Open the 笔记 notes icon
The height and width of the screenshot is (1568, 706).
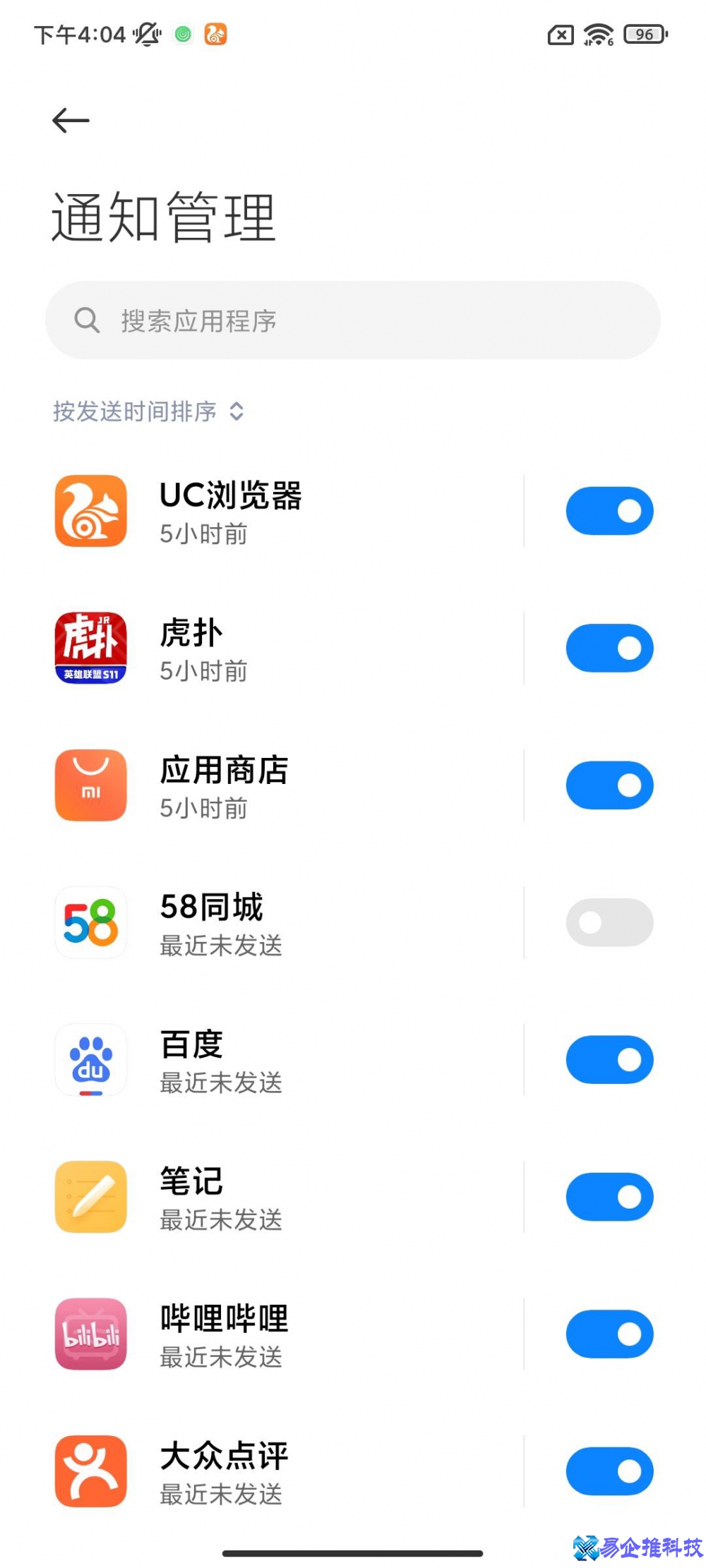90,1197
